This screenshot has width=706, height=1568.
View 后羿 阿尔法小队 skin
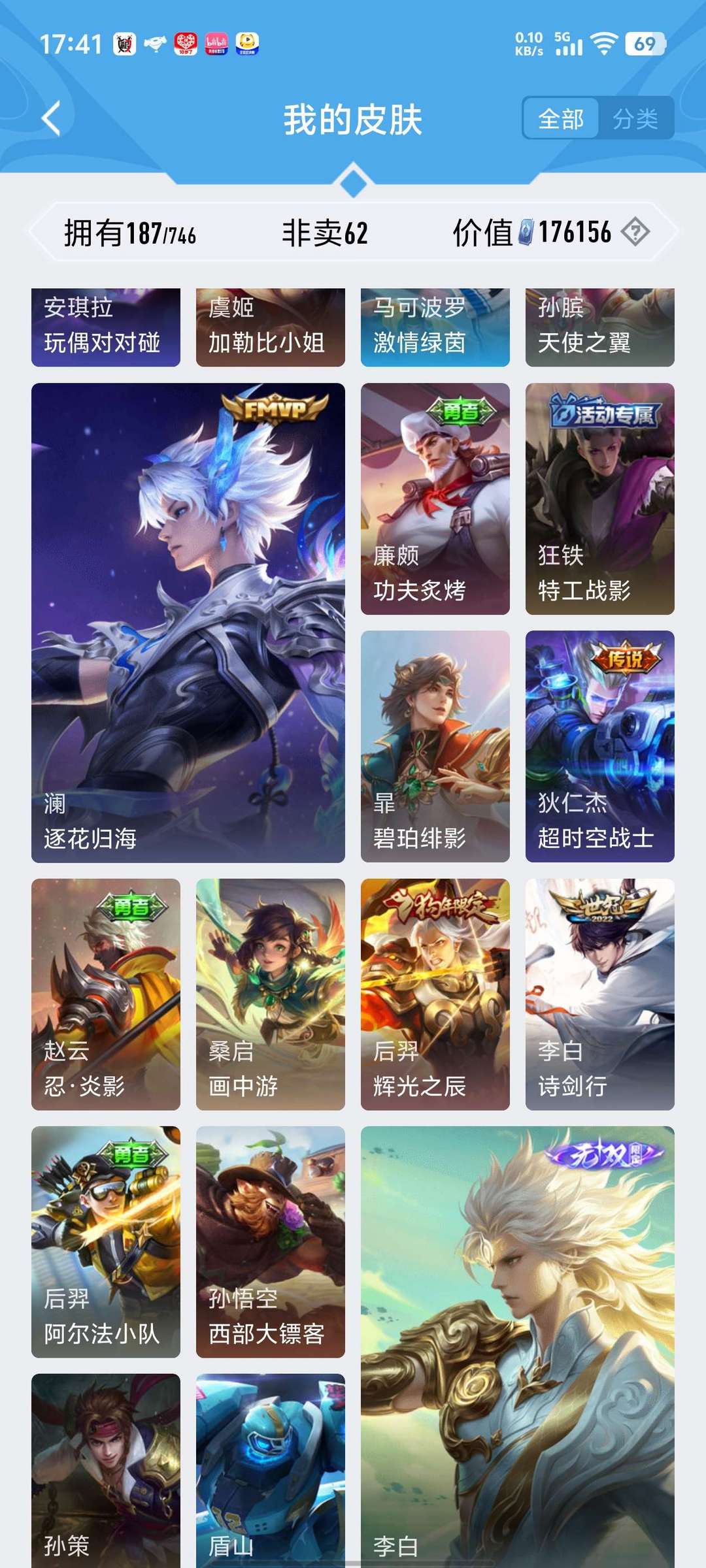[x=106, y=1241]
